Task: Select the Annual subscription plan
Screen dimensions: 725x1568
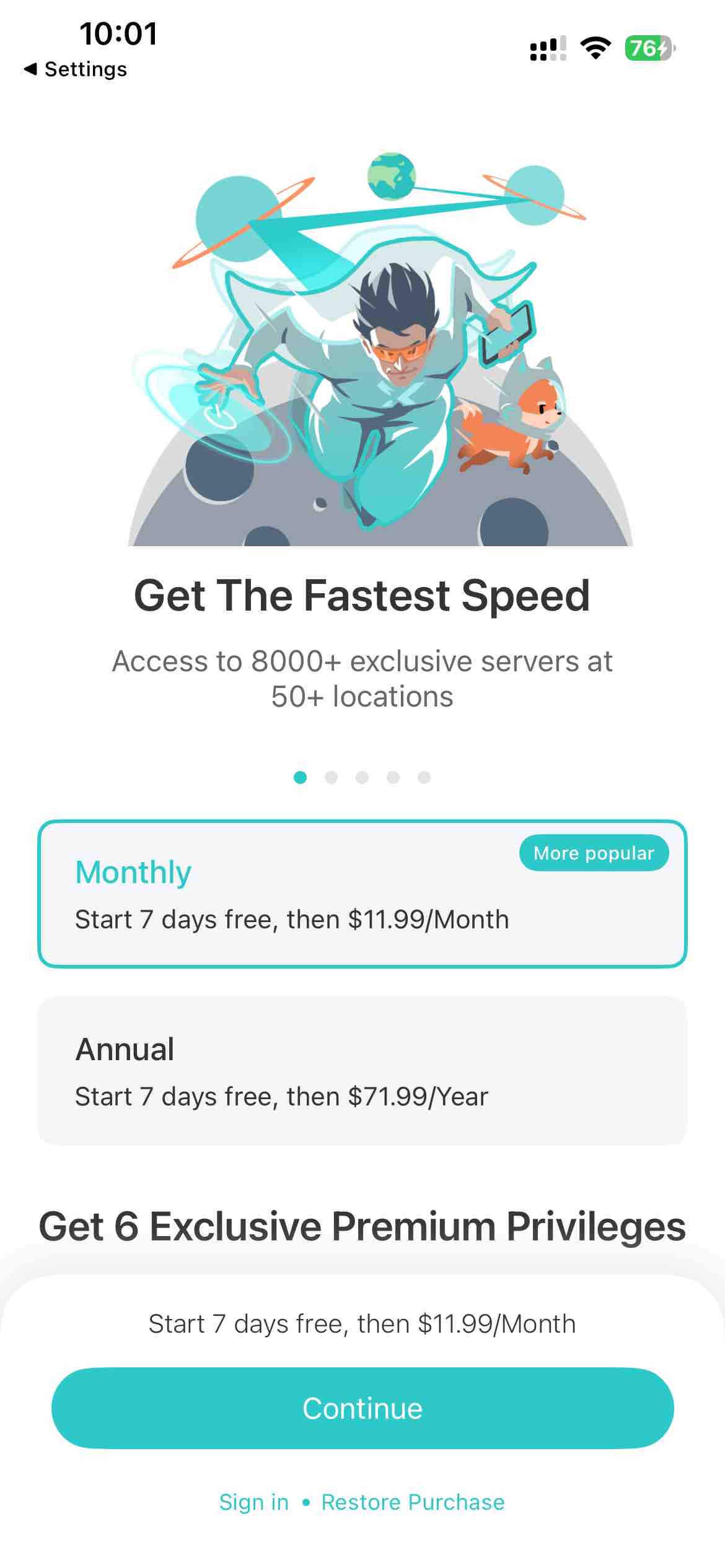Action: pyautogui.click(x=362, y=1068)
